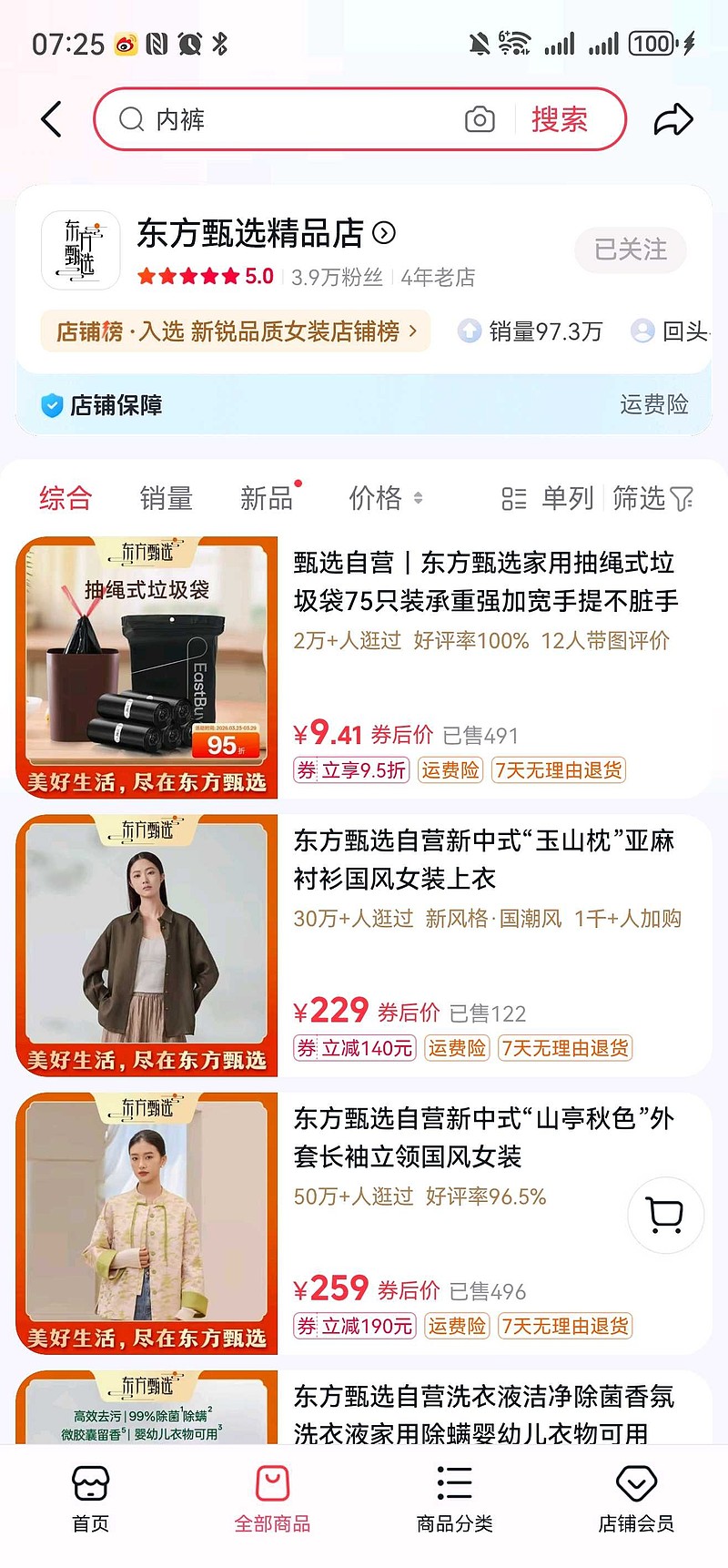Tap the 销量97.3万 sales stat icon
This screenshot has width=728, height=1568.
tap(470, 332)
